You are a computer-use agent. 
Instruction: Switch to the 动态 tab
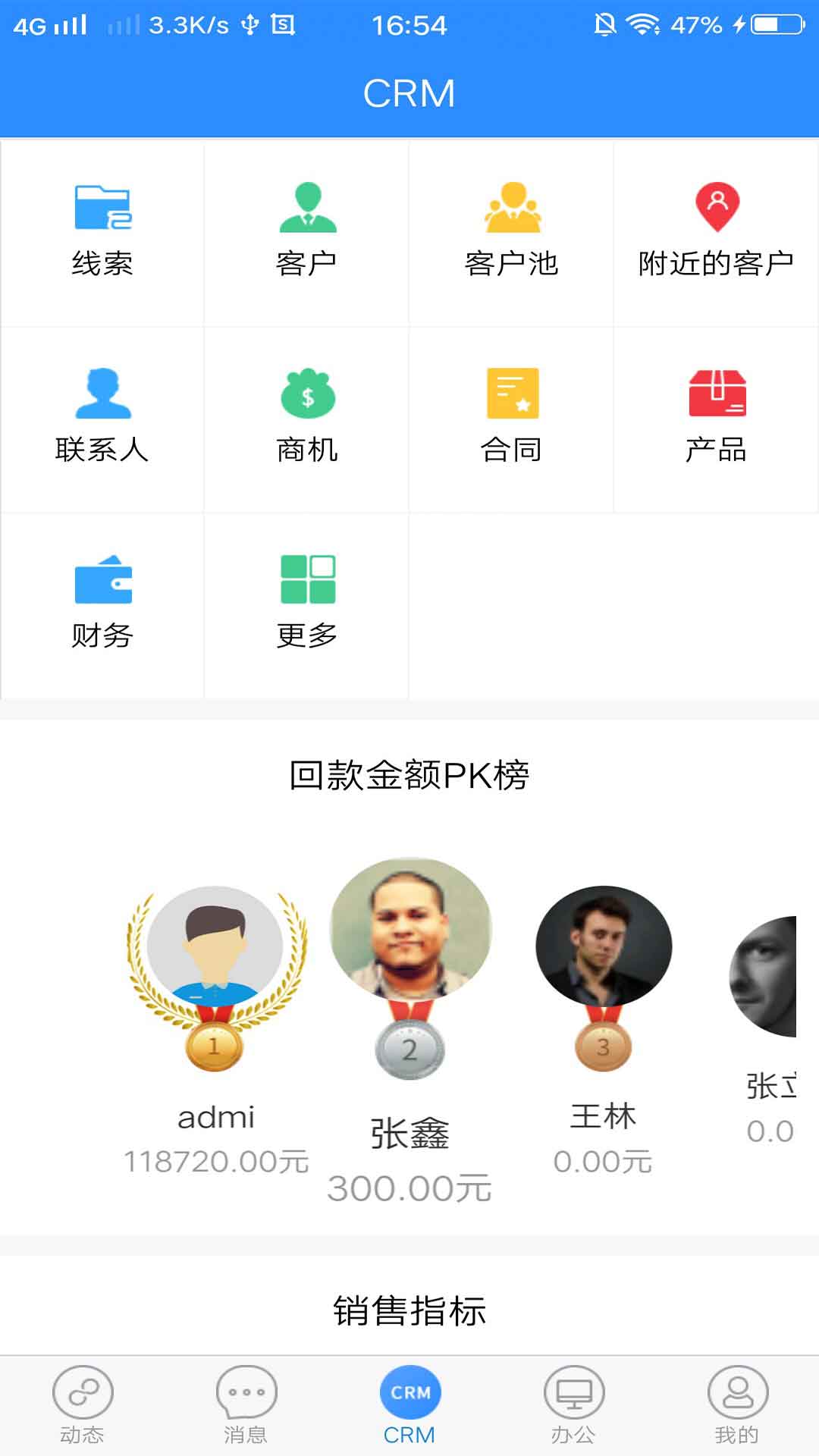[82, 1404]
